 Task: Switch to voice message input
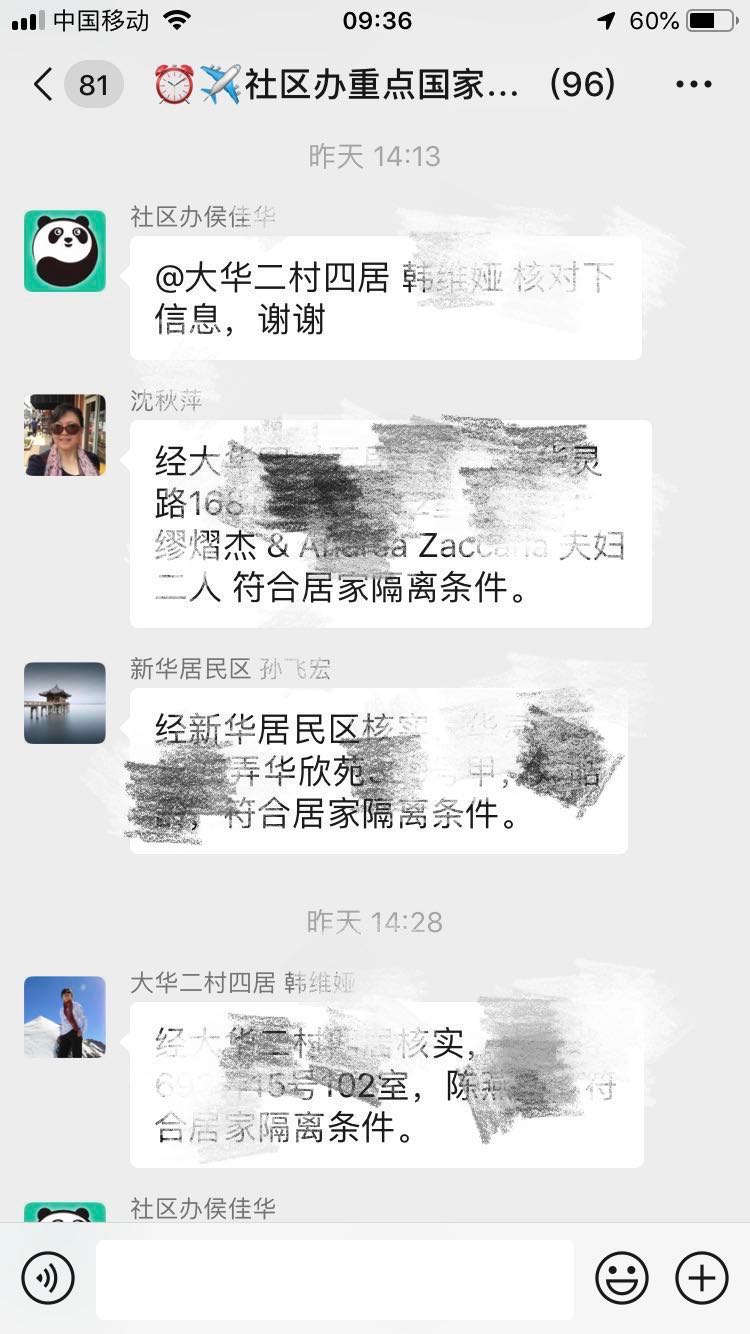tap(48, 1278)
